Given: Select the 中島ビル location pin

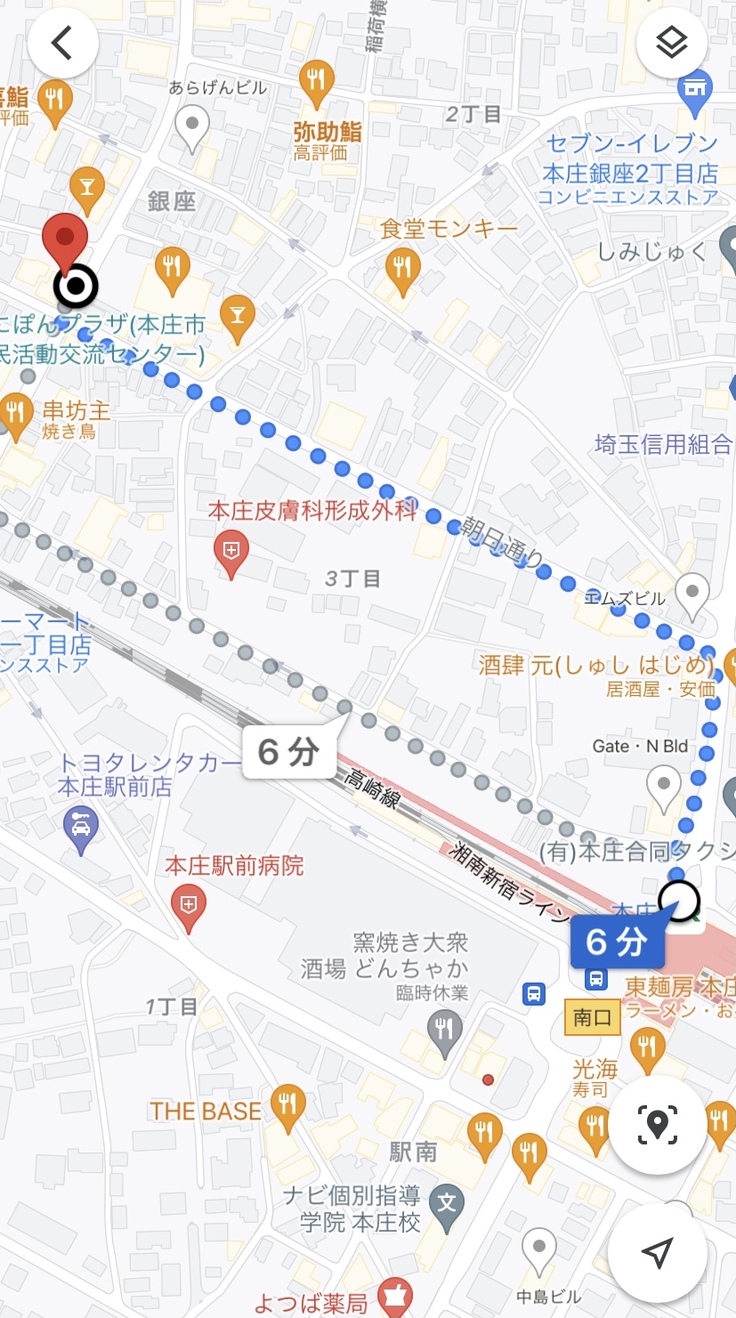Looking at the screenshot, I should tap(540, 1249).
